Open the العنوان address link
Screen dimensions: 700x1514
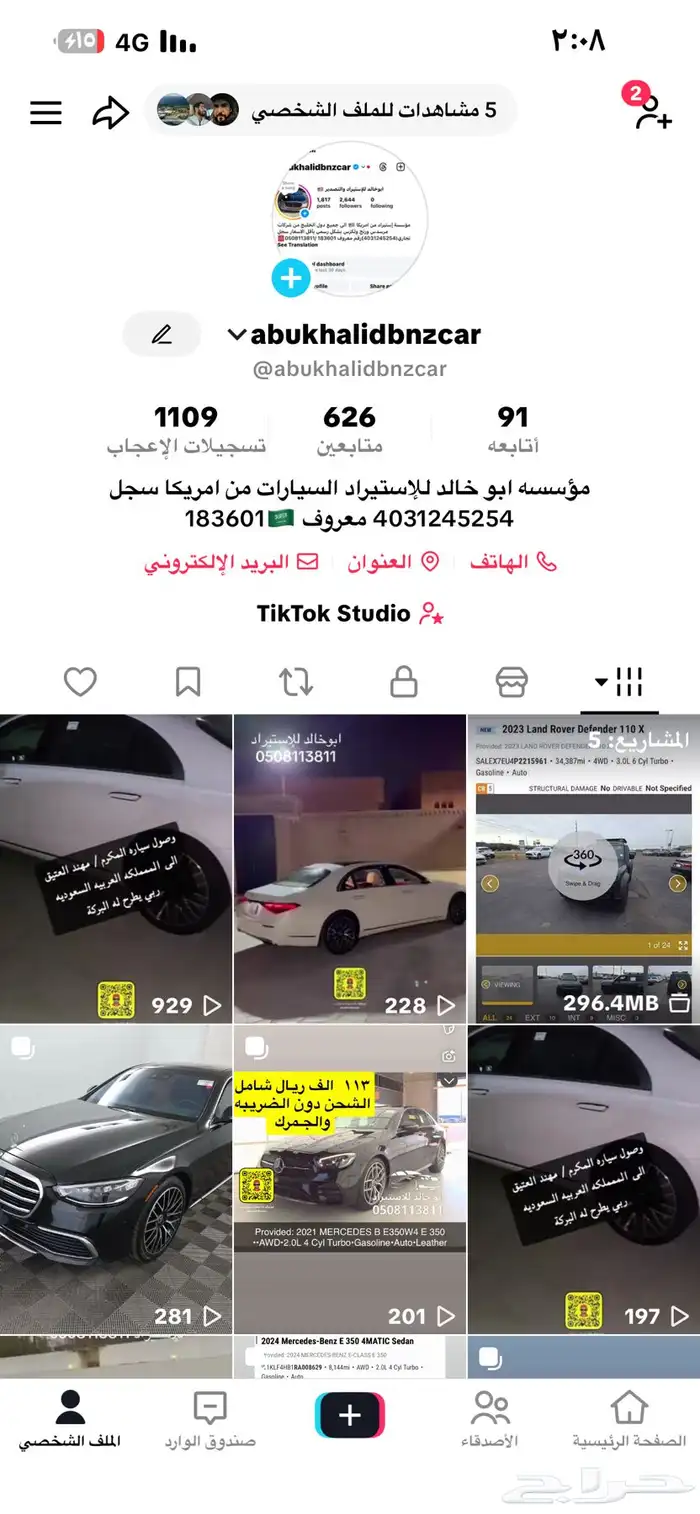[392, 562]
